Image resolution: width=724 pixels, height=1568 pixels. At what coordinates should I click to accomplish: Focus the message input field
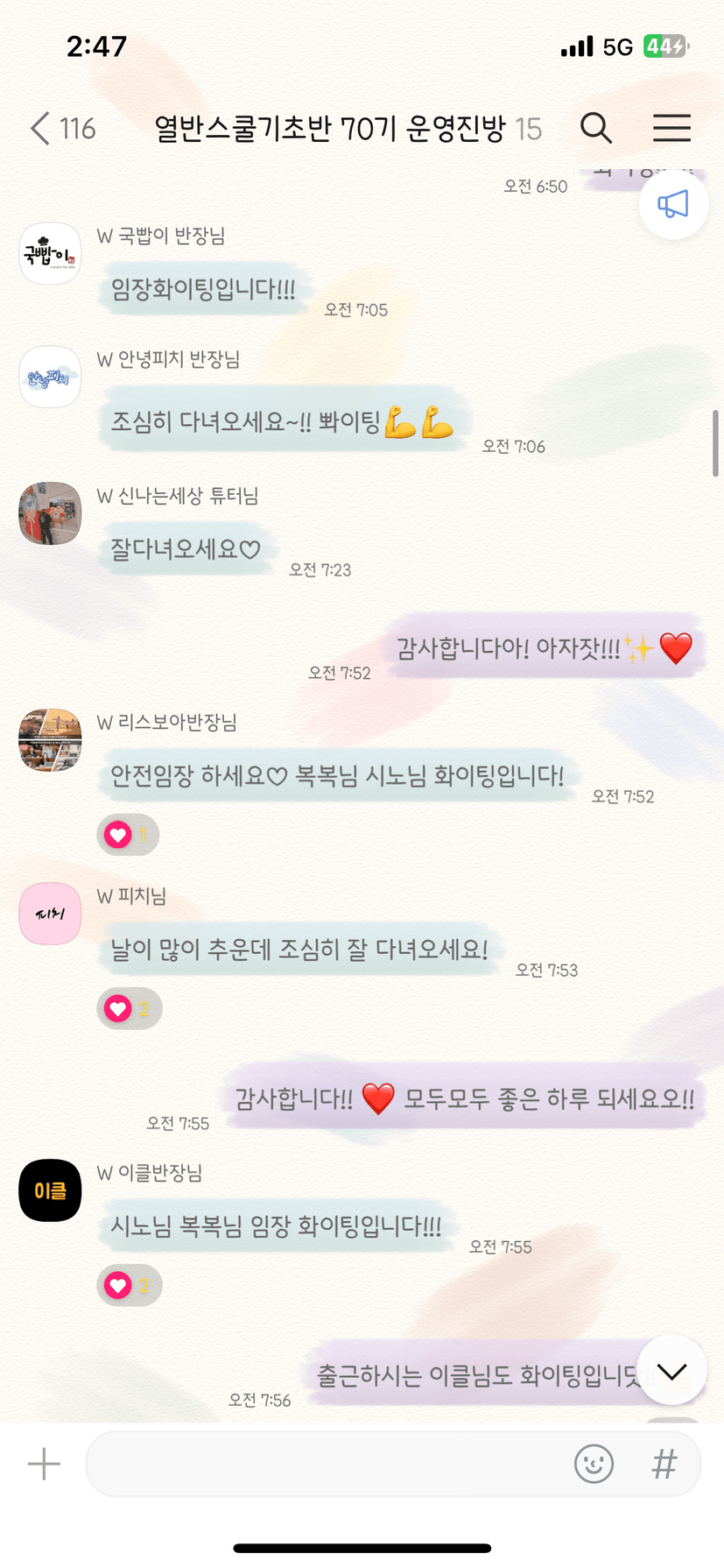[324, 1464]
